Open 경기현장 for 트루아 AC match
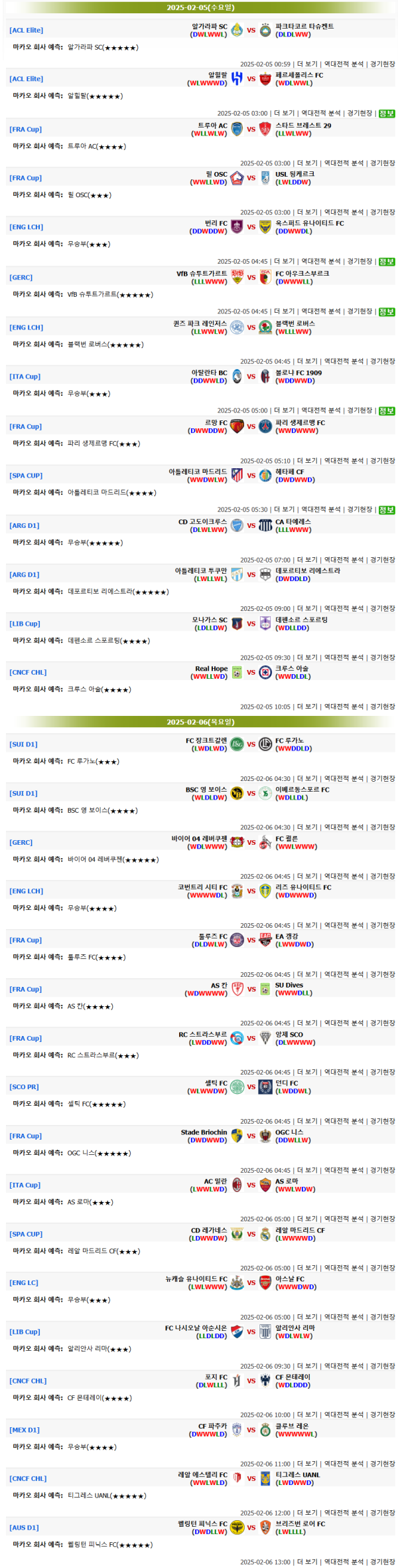Viewport: 398px width, 1568px height. [382, 163]
